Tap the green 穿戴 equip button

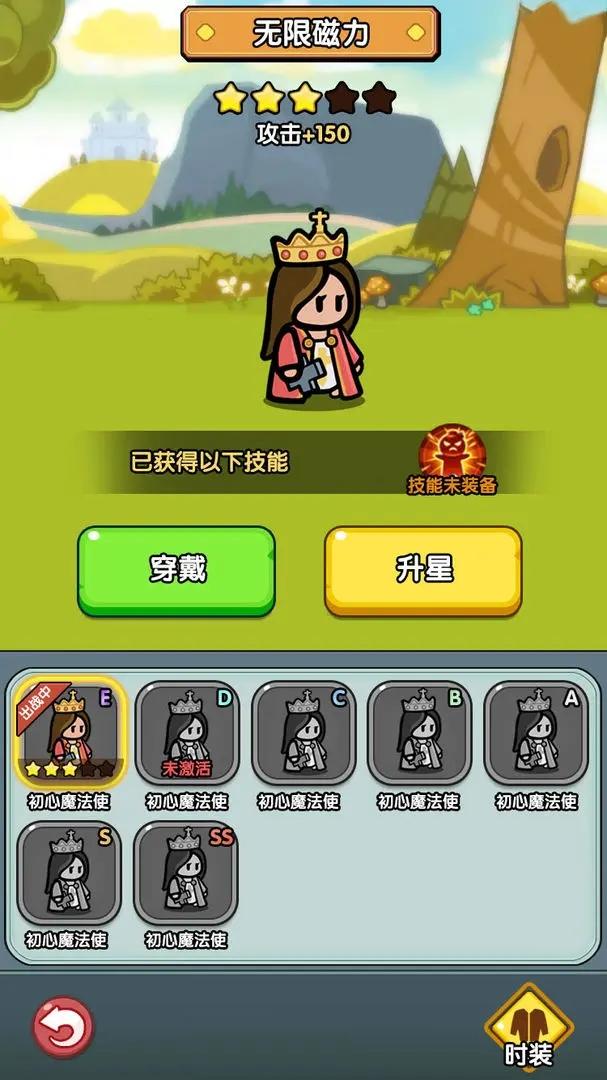(x=176, y=570)
